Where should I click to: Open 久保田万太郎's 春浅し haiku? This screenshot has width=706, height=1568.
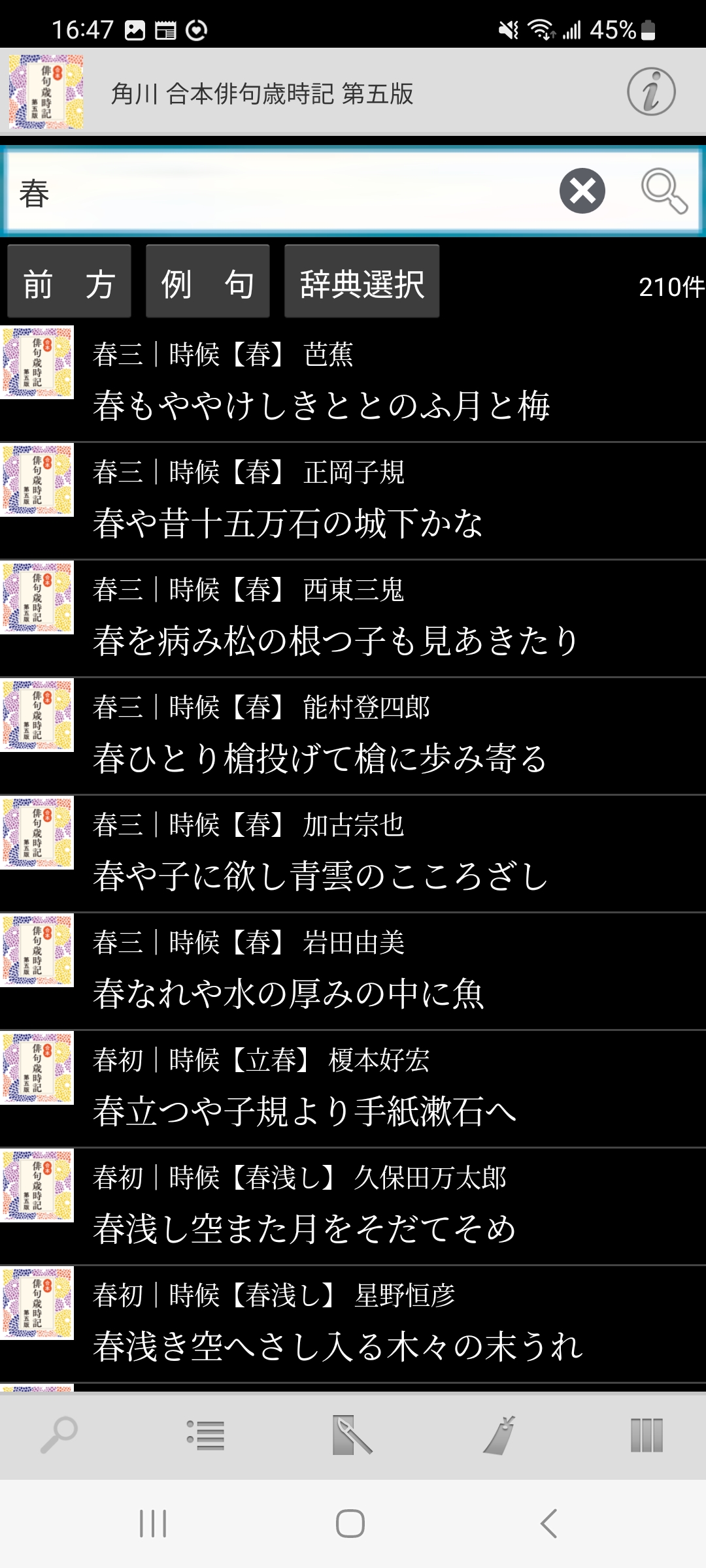[353, 1207]
